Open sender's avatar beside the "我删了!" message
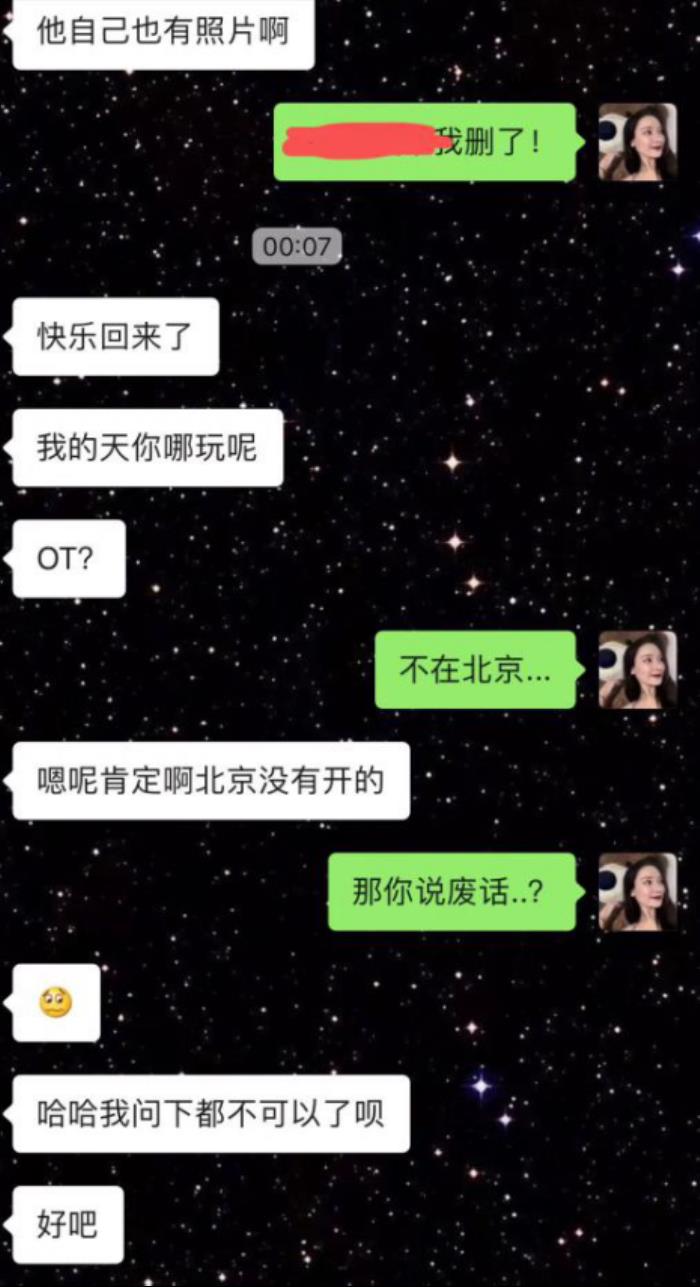 [637, 142]
